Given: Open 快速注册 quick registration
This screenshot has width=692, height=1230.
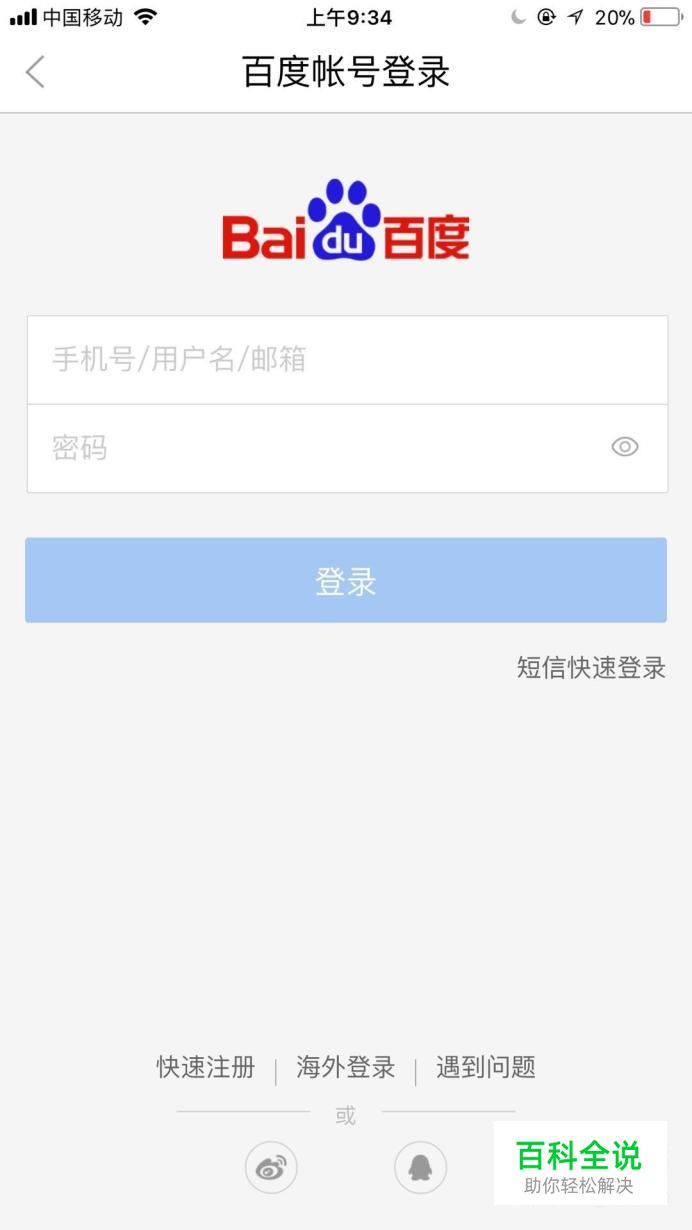Looking at the screenshot, I should click(206, 1067).
